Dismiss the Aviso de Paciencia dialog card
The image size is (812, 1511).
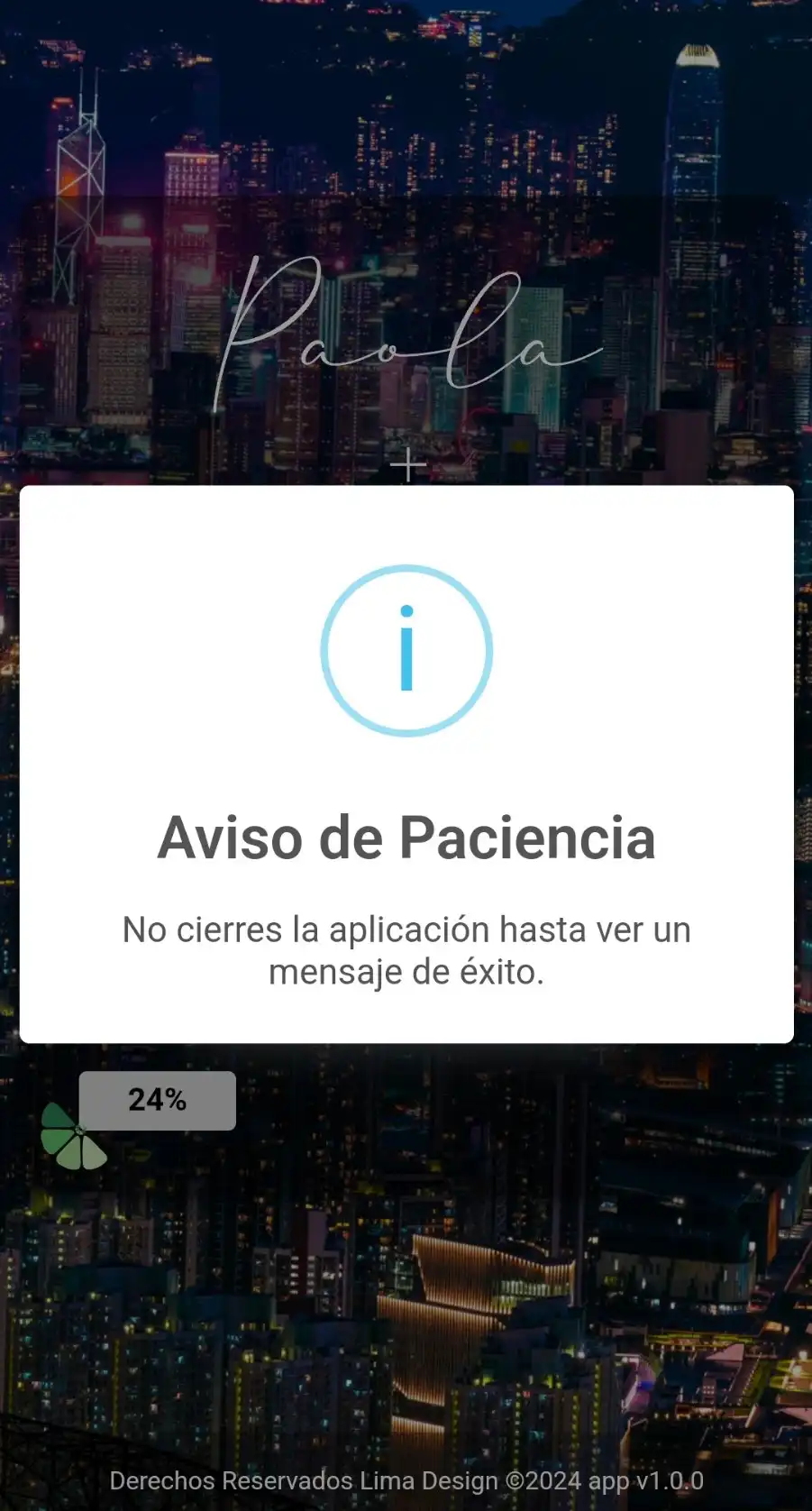(x=406, y=762)
